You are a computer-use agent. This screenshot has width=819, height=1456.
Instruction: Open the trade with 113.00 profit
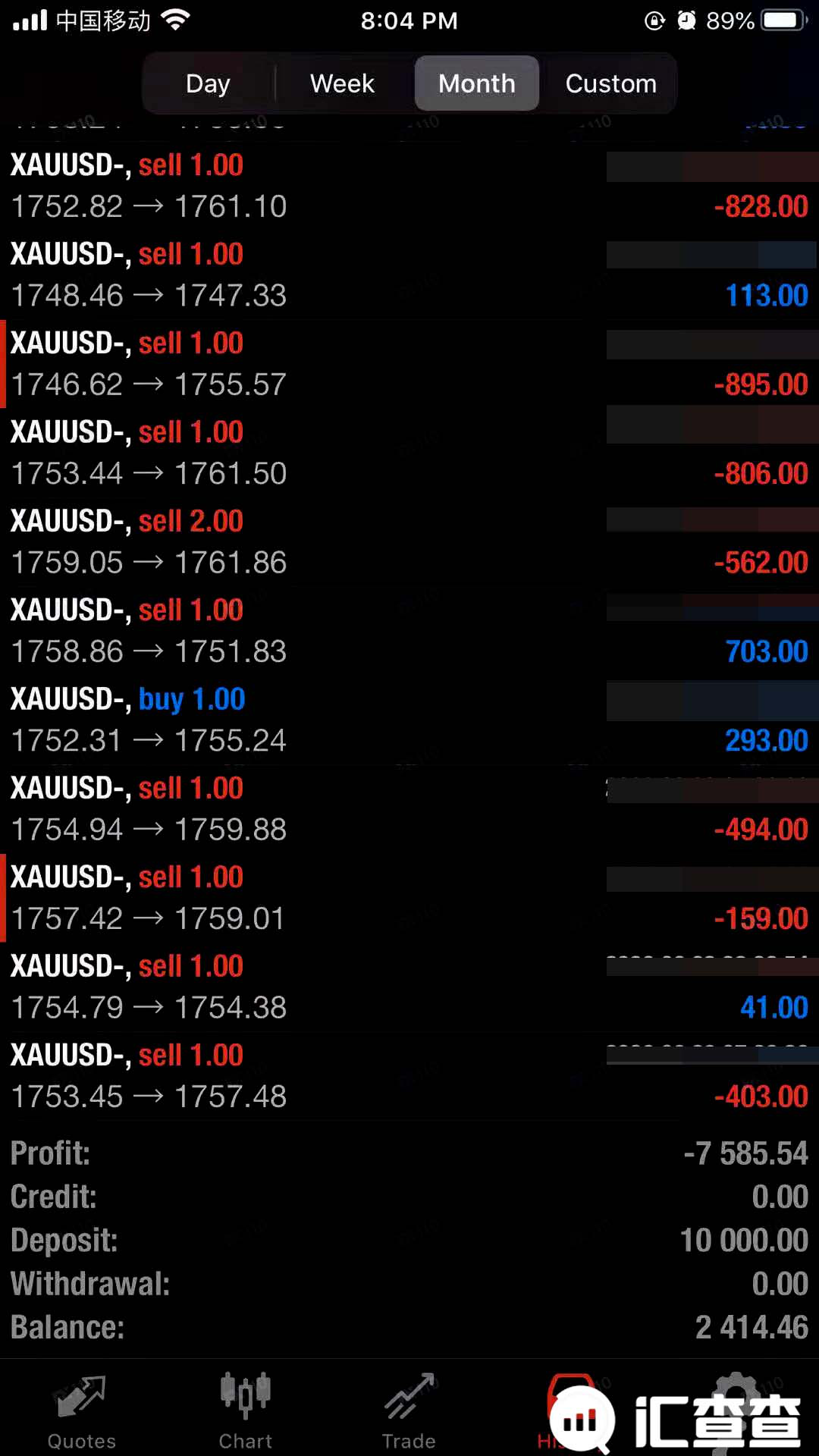pos(409,275)
